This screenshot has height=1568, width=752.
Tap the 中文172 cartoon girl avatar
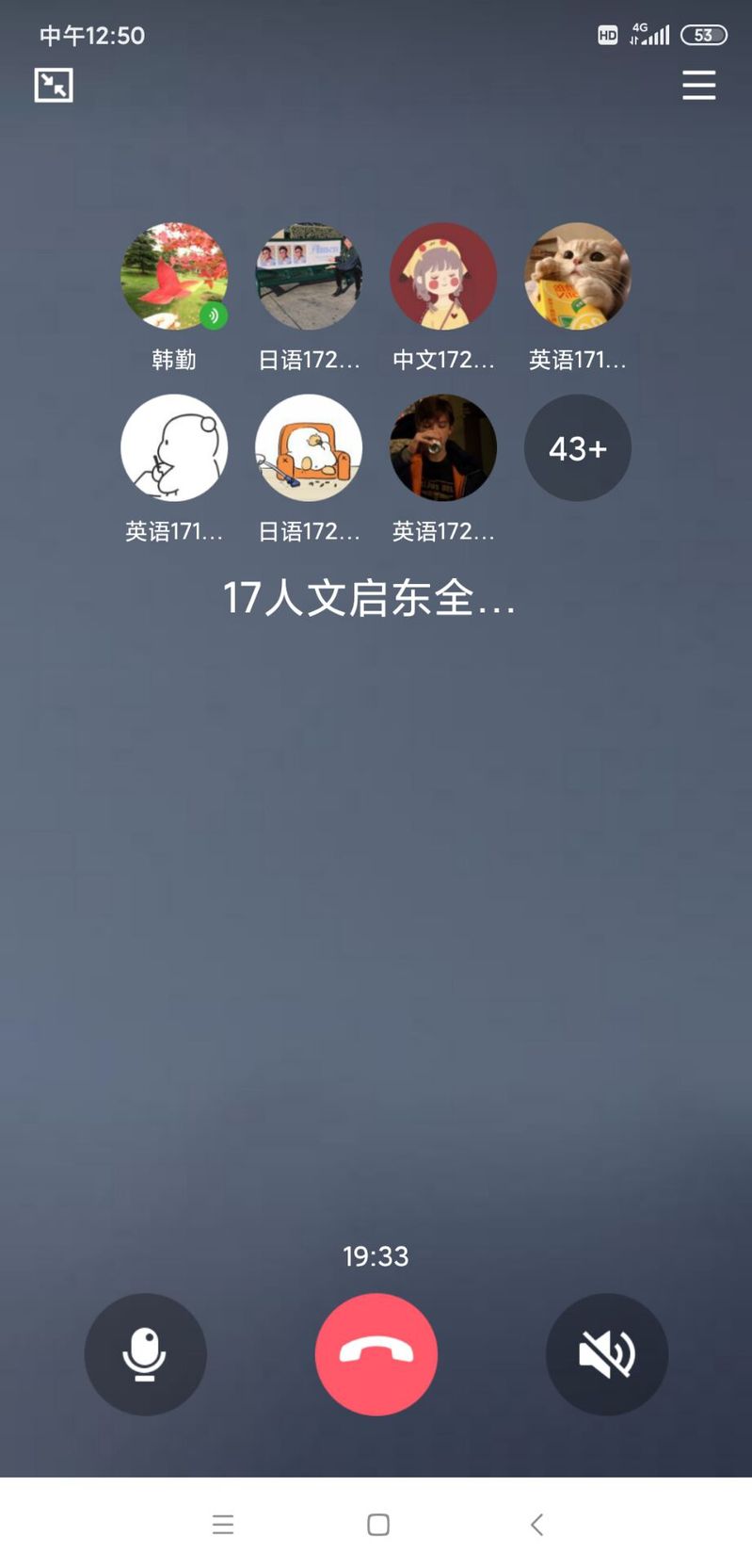[442, 276]
